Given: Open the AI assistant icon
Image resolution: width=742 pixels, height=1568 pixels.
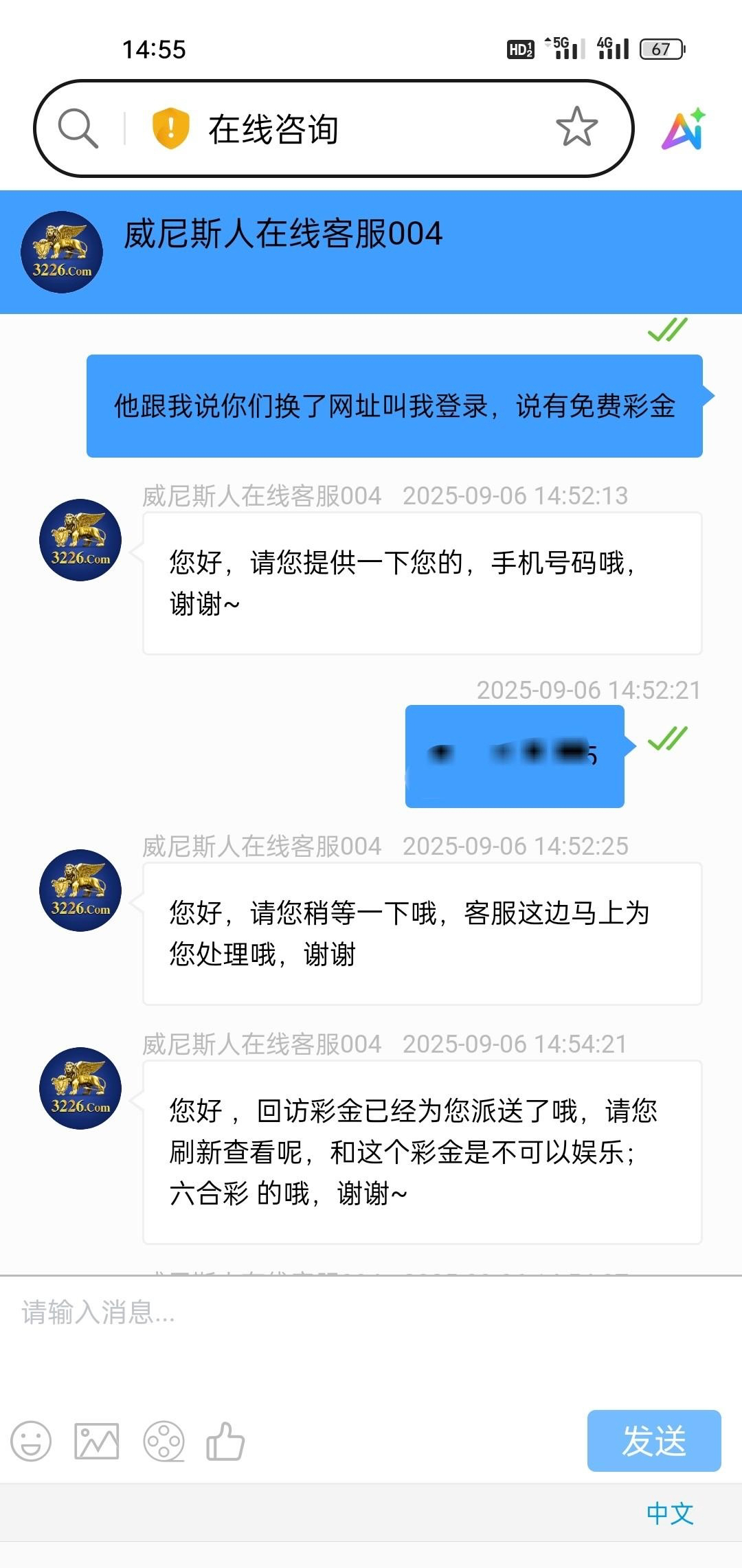Looking at the screenshot, I should coord(684,128).
